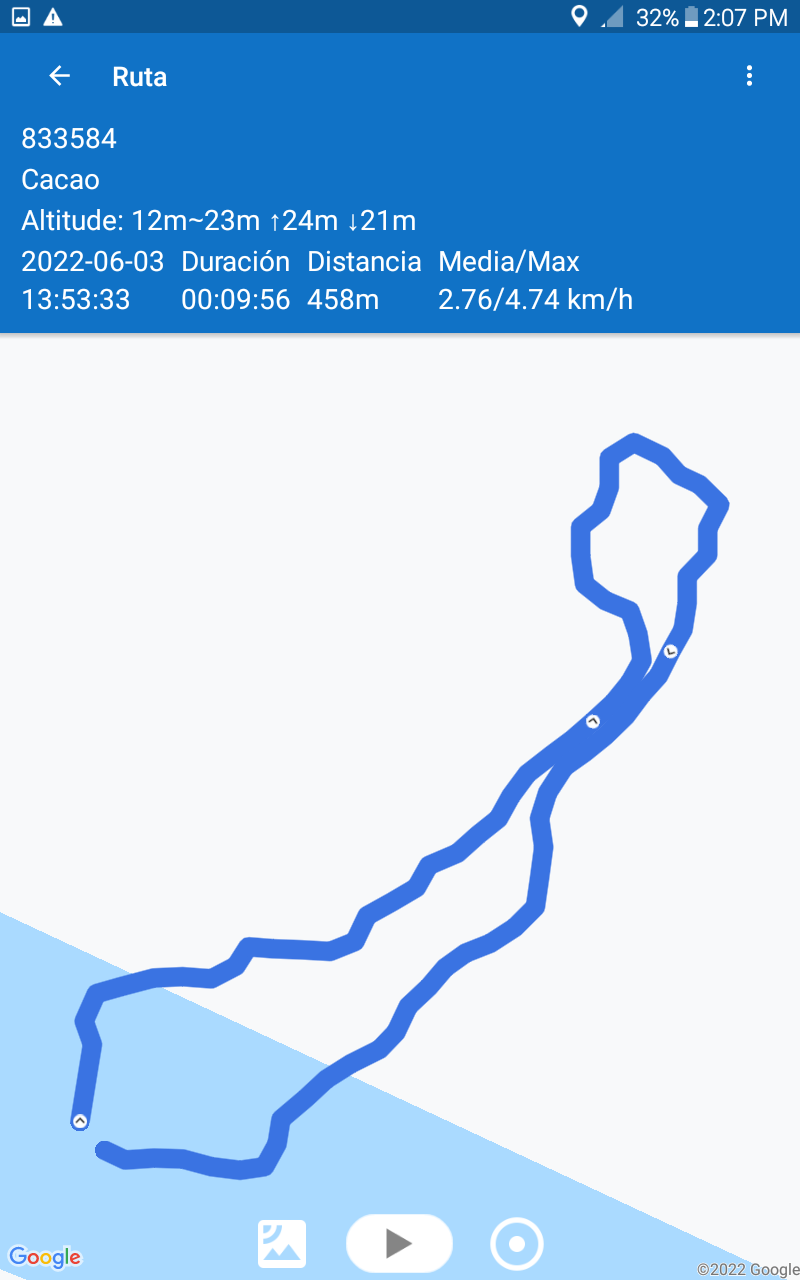Screen dimensions: 800x1280
Task: Center map with the location target button
Action: (x=517, y=1244)
